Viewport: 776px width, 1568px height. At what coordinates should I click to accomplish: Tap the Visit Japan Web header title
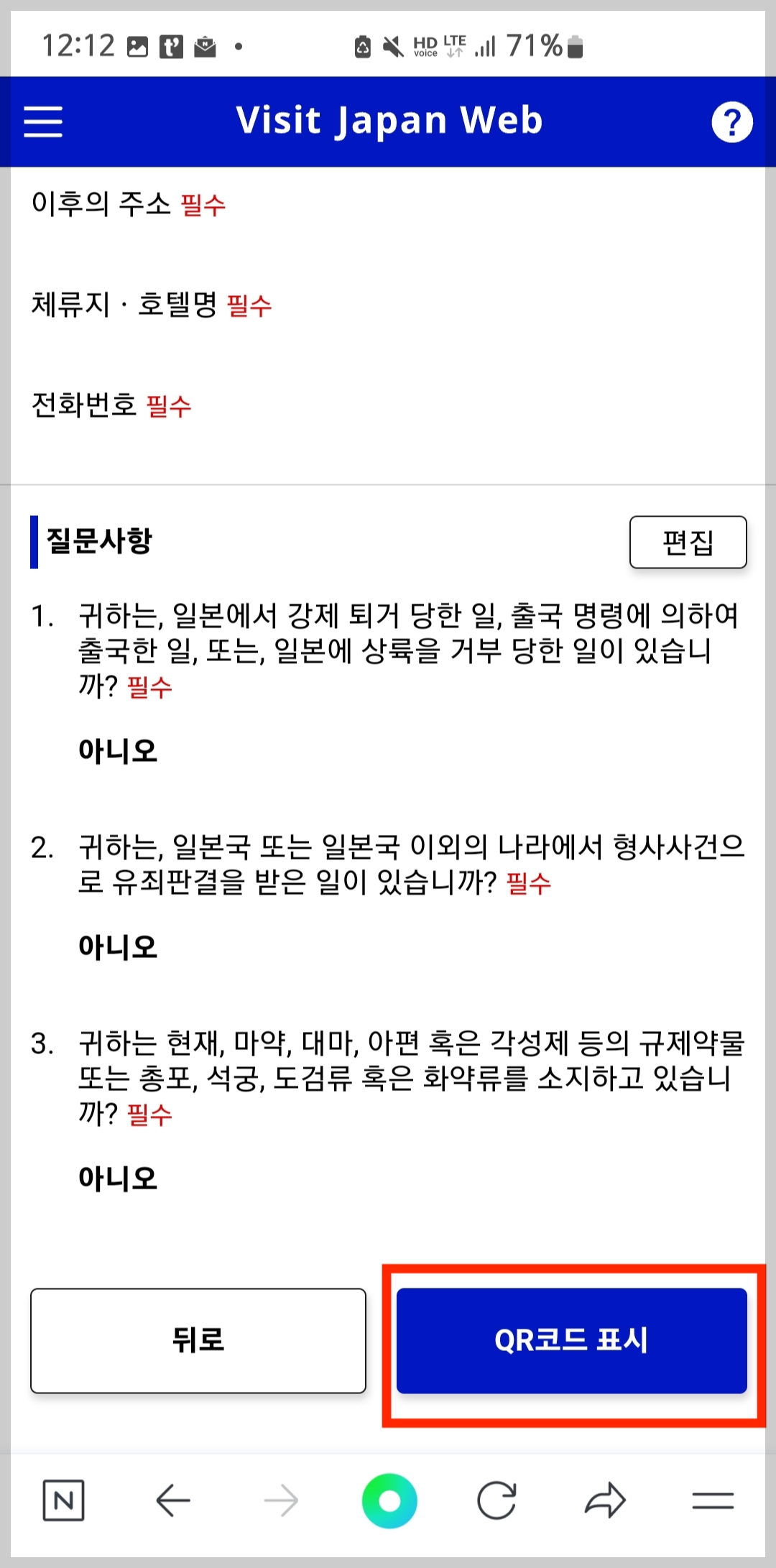click(x=388, y=121)
